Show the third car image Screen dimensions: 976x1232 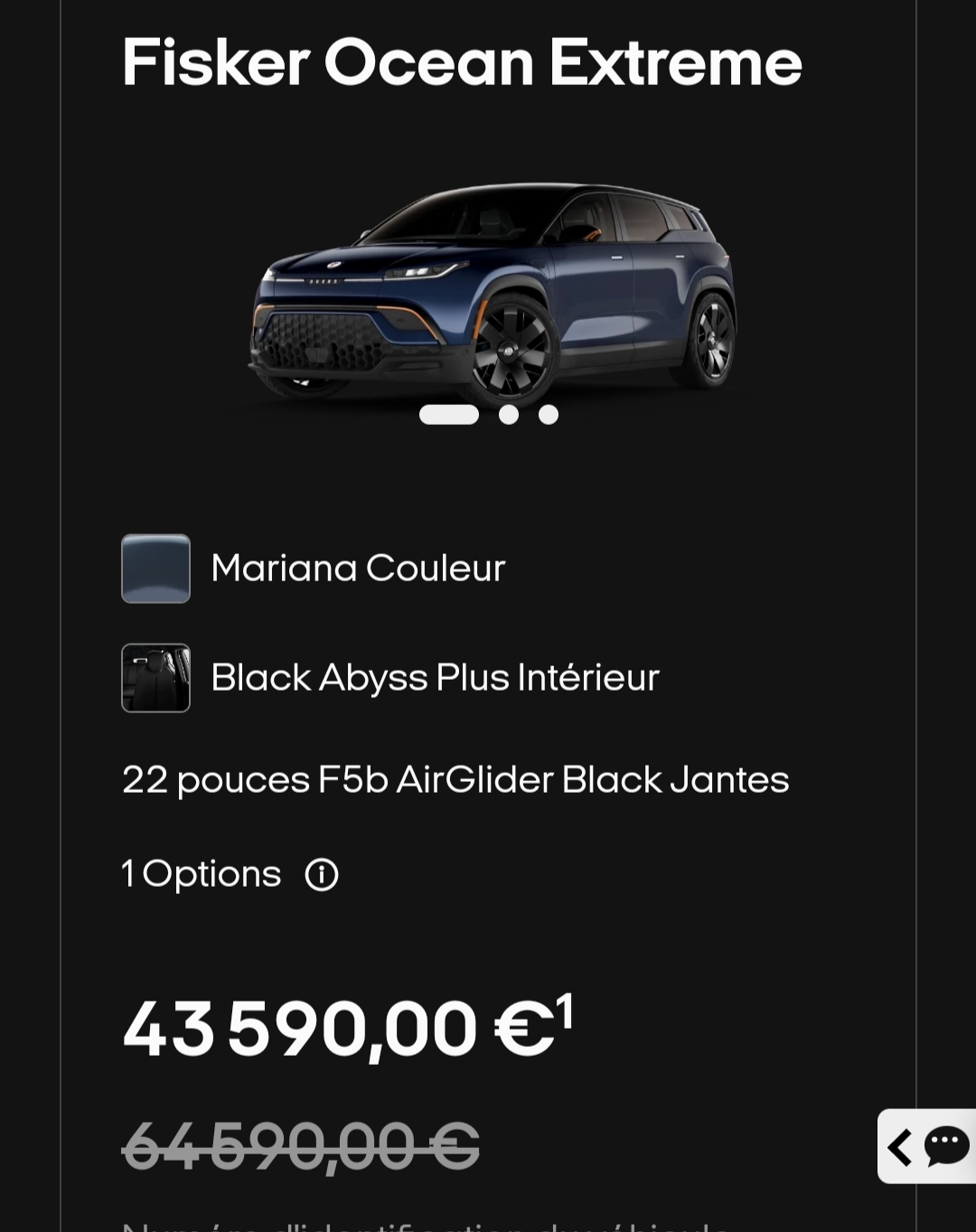(549, 414)
